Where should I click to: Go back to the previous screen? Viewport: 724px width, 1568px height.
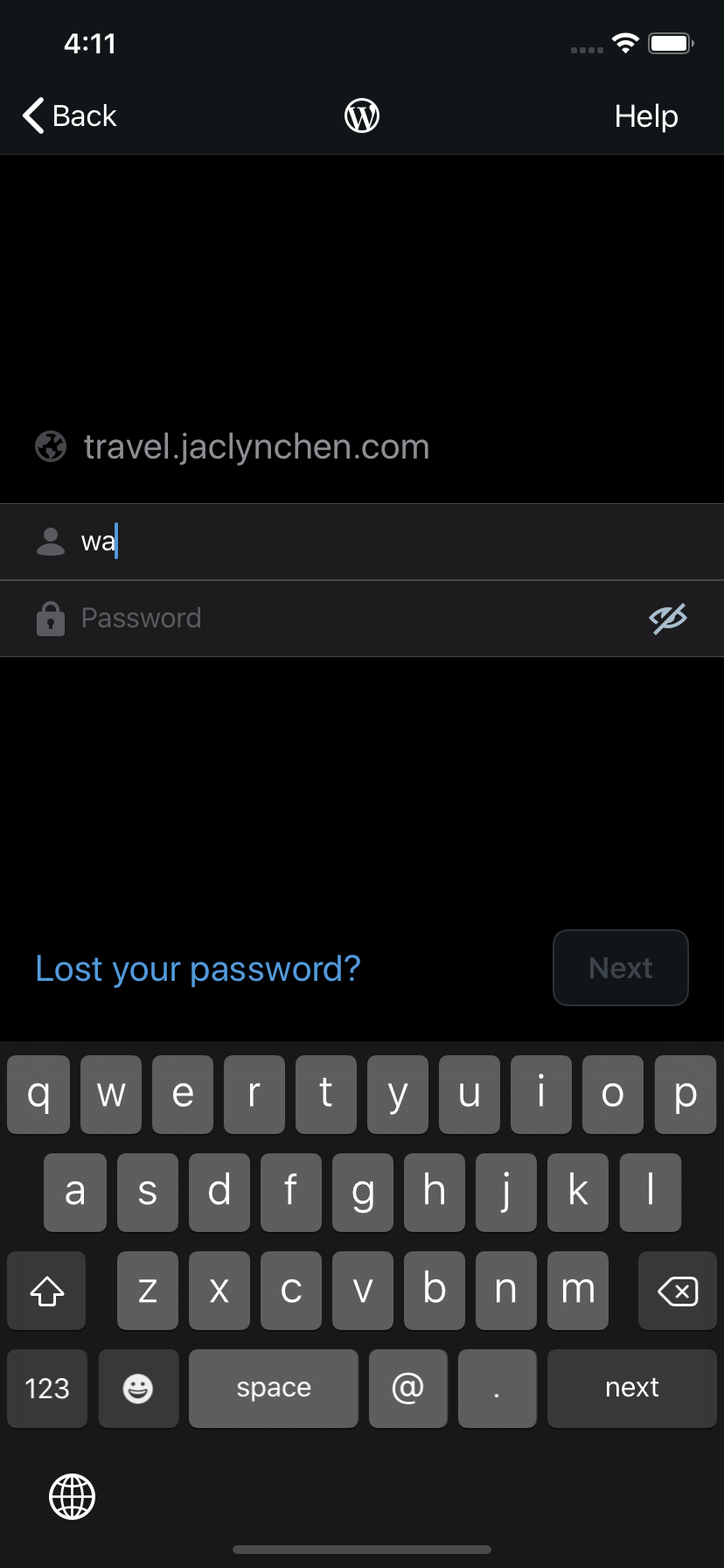pyautogui.click(x=70, y=115)
